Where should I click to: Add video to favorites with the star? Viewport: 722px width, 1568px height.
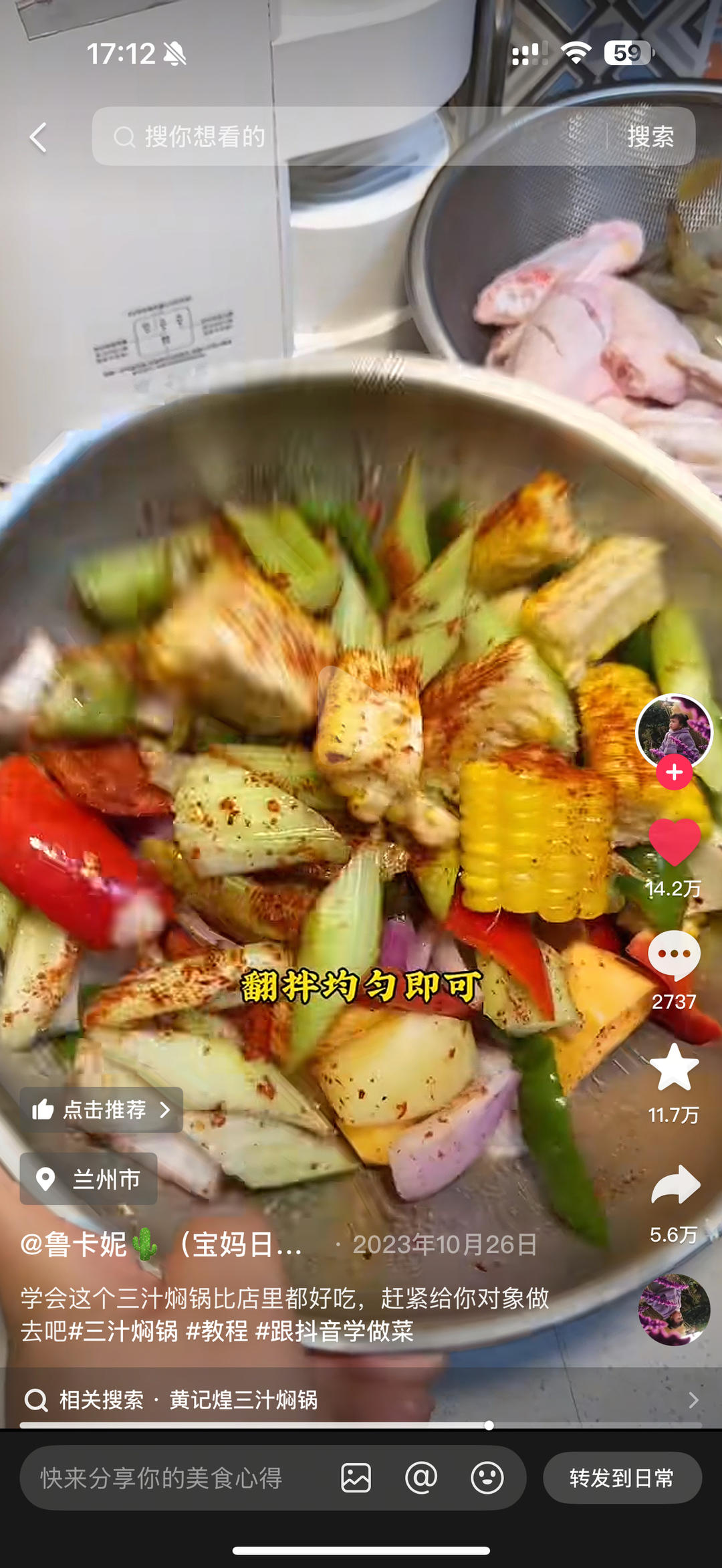[674, 1067]
